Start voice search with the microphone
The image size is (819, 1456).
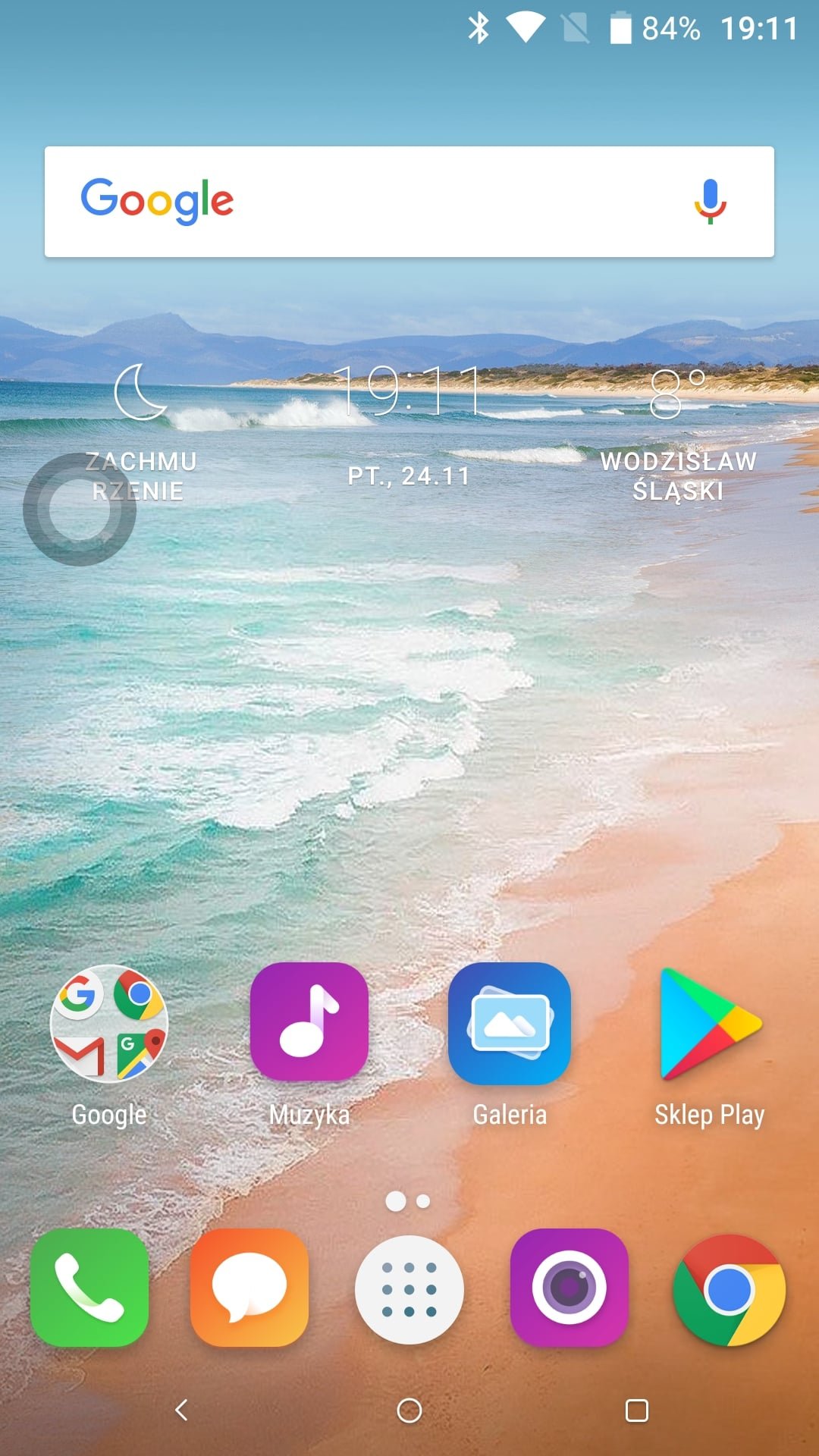point(711,202)
